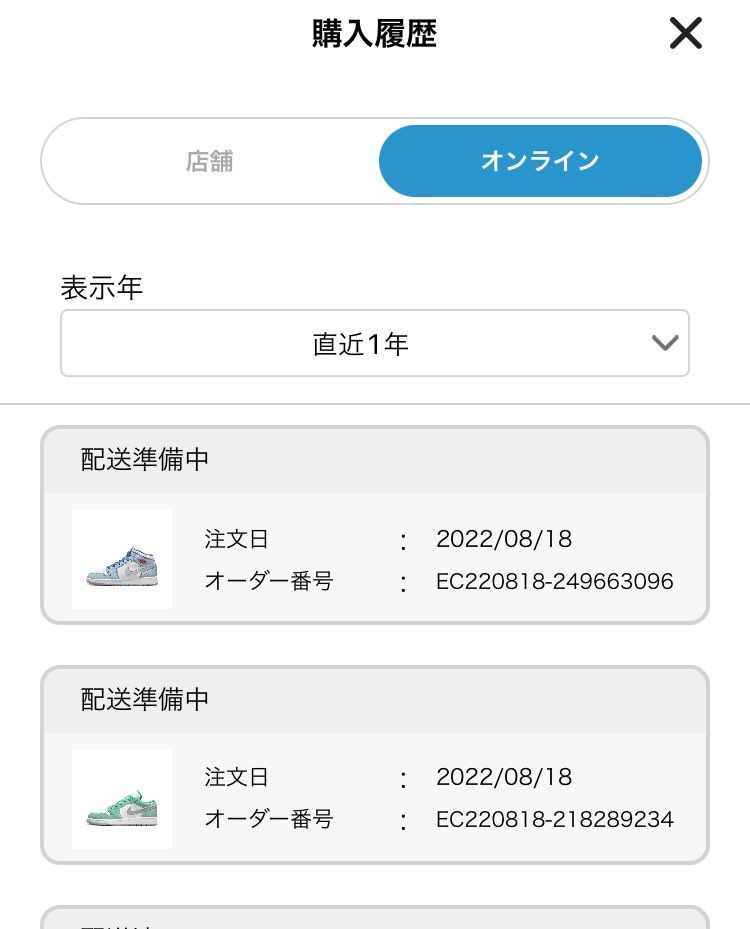Click the blue sneaker product thumbnail
750x929 pixels.
[x=121, y=559]
